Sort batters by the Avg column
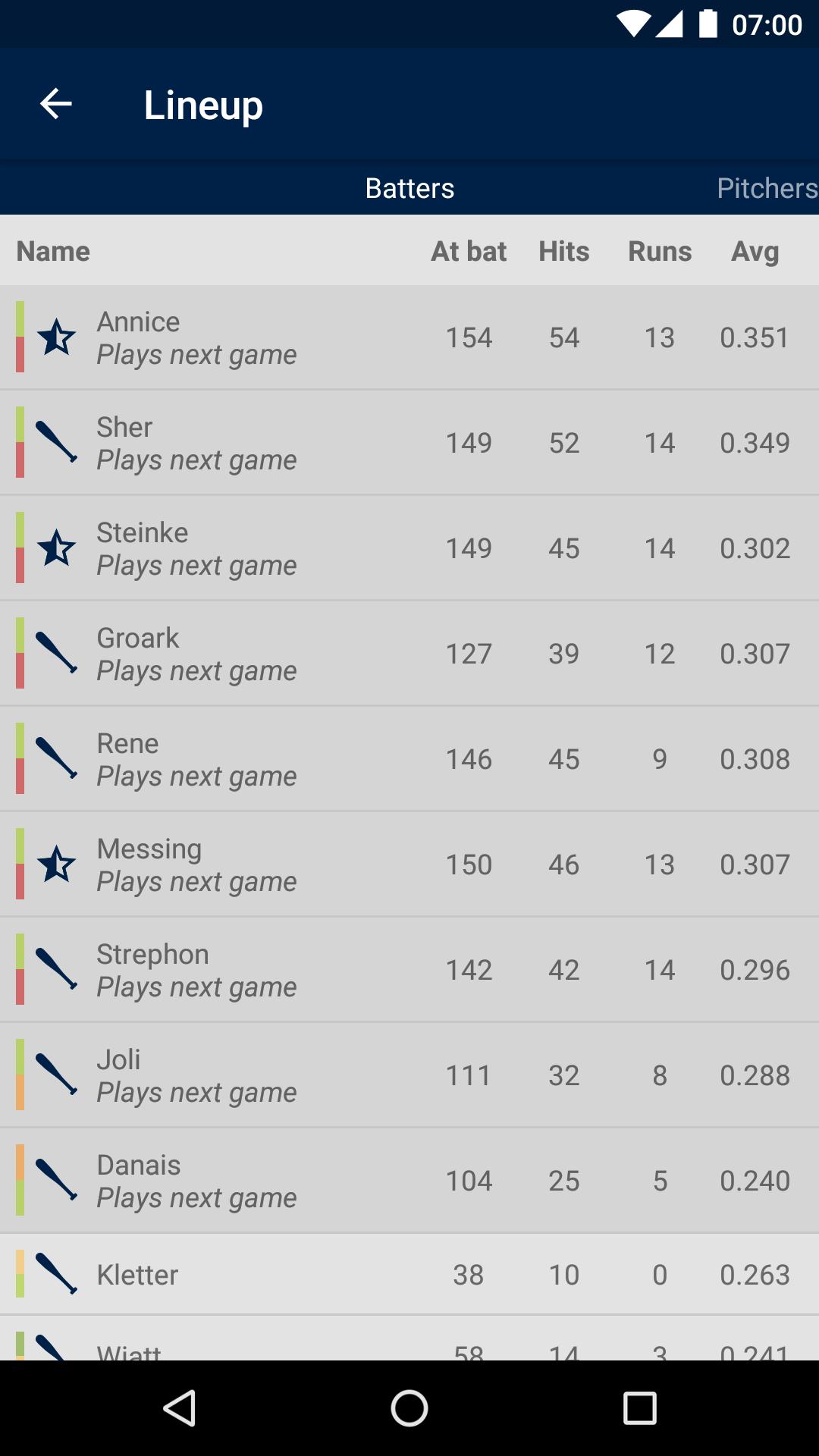819x1456 pixels. tap(755, 251)
